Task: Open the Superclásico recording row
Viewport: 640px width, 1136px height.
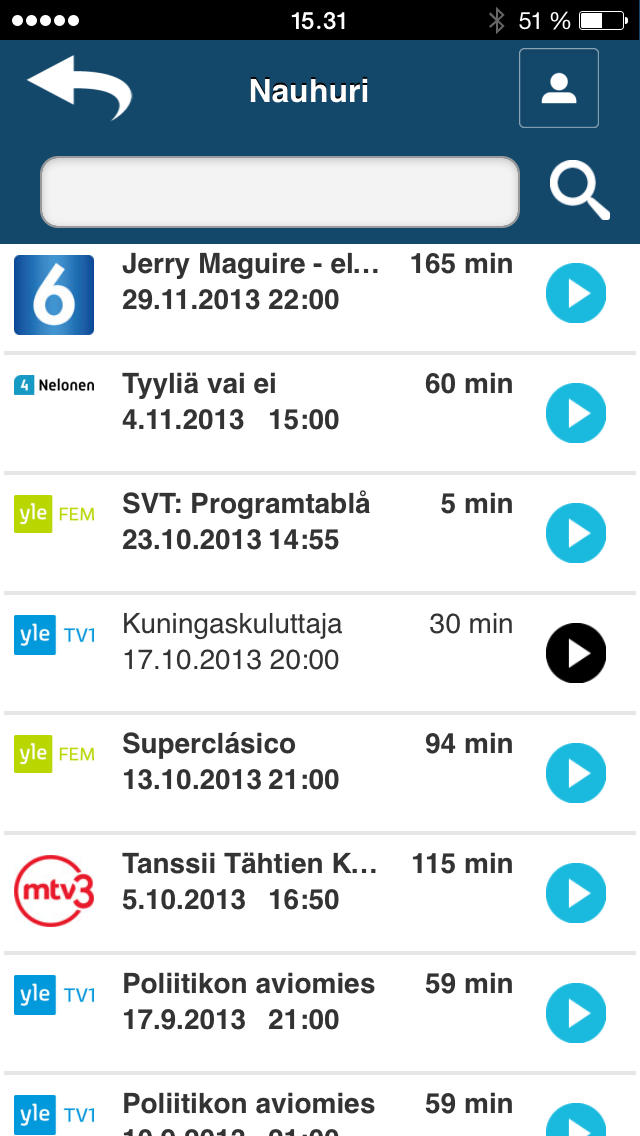Action: point(320,773)
